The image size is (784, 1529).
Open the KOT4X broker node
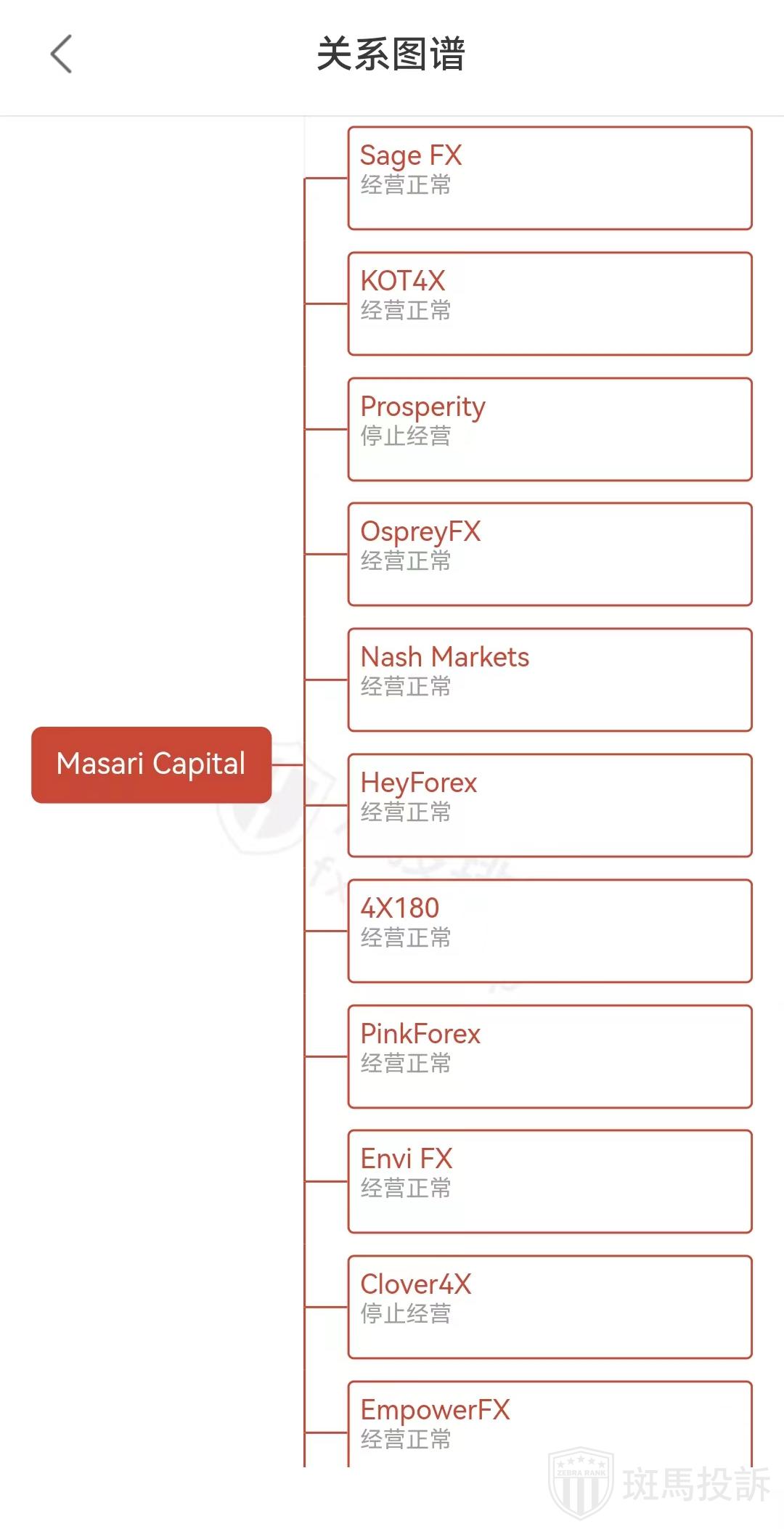point(550,303)
